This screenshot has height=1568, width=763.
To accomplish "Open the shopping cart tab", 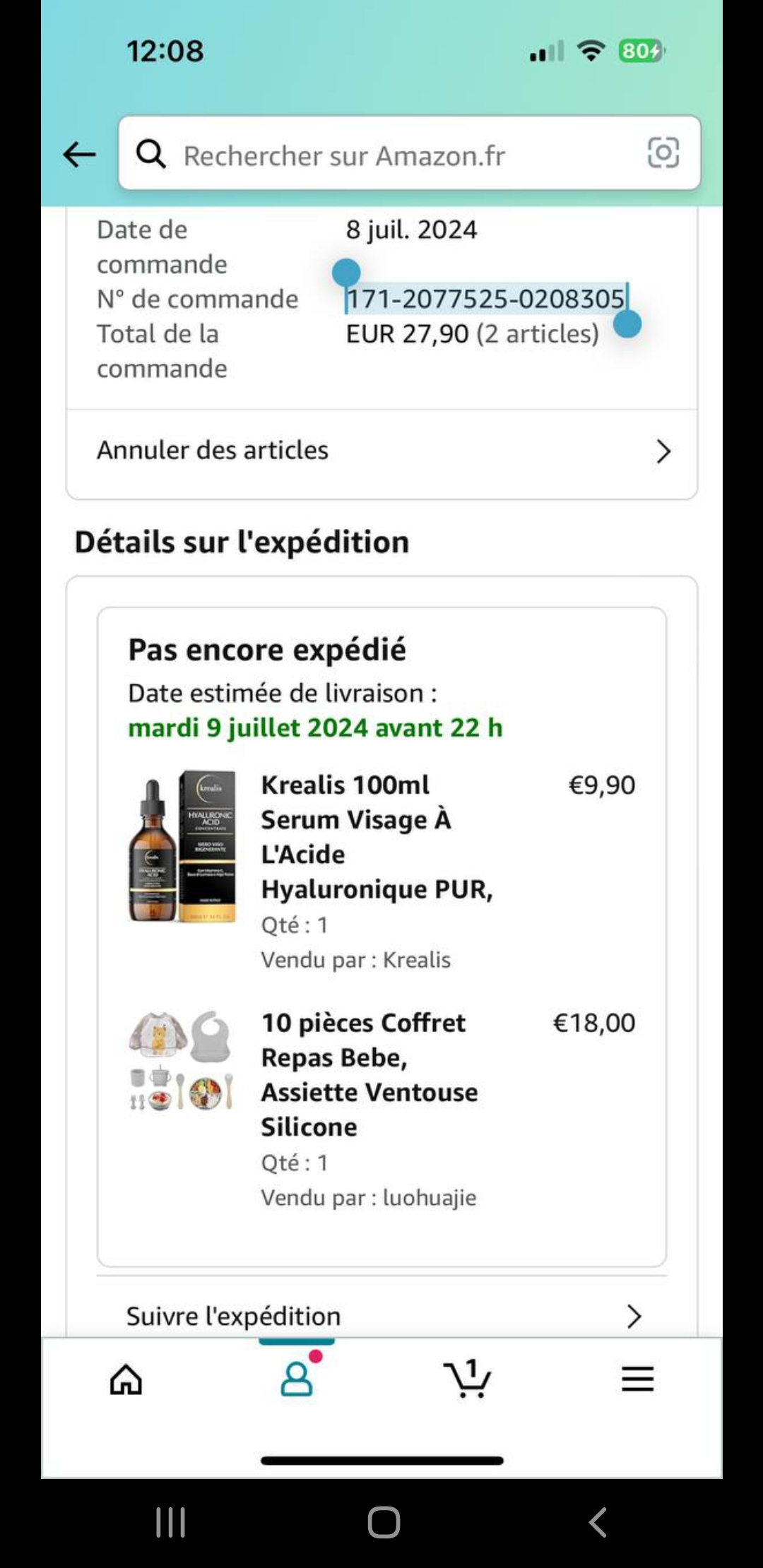I will 468,1379.
